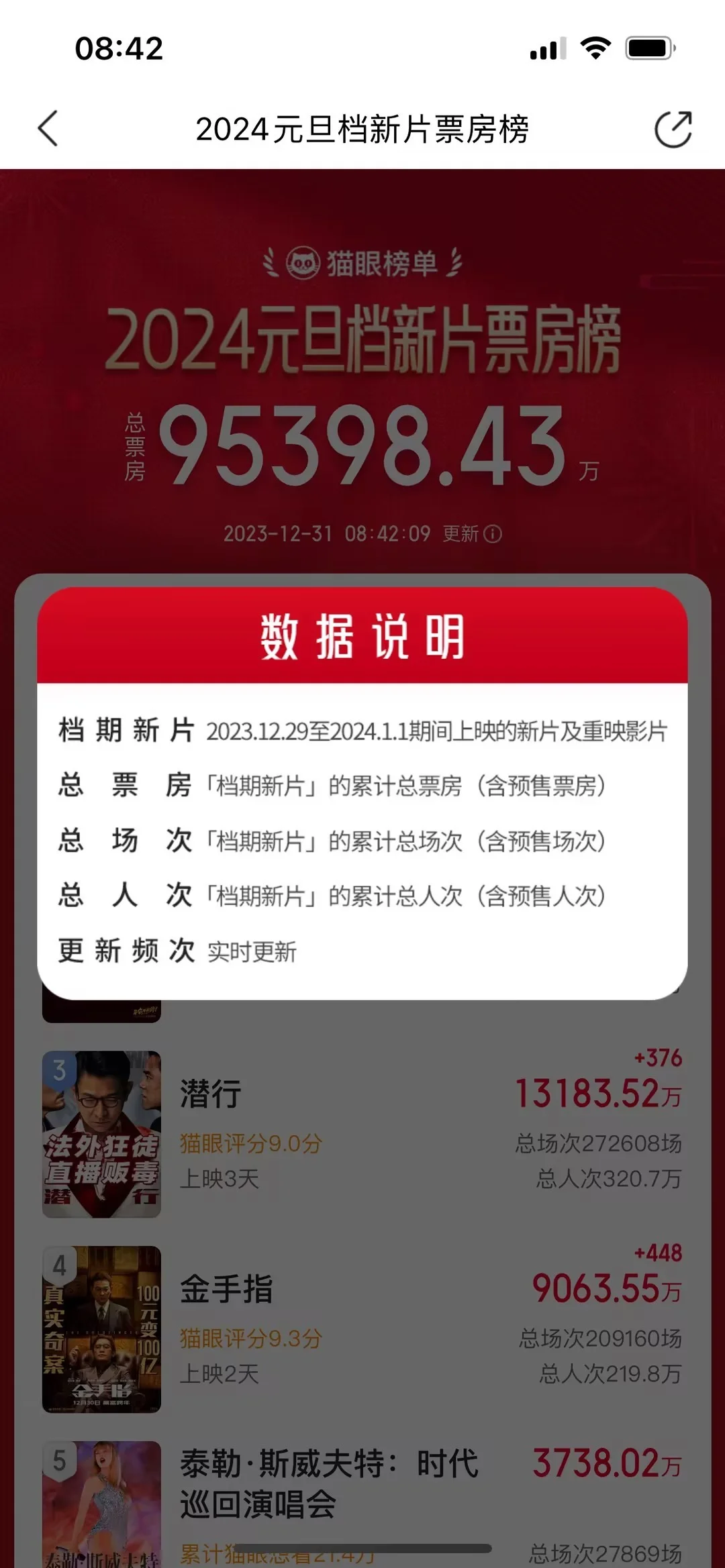Open the 泰勒·斯威夫特 concert film entry
The image size is (725, 1568).
[x=329, y=1483]
